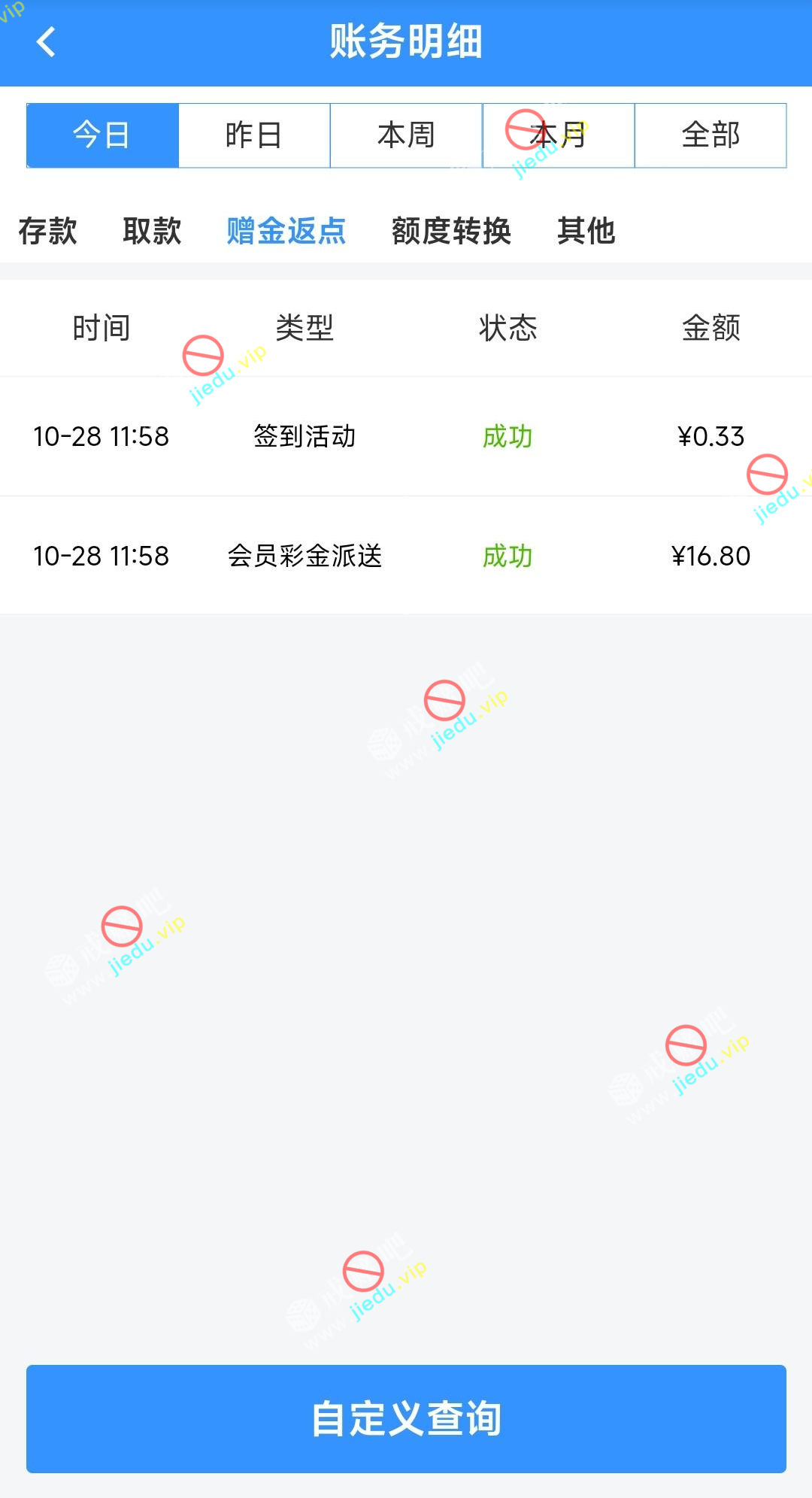812x1498 pixels.
Task: Show records for 本周
Action: click(x=406, y=135)
